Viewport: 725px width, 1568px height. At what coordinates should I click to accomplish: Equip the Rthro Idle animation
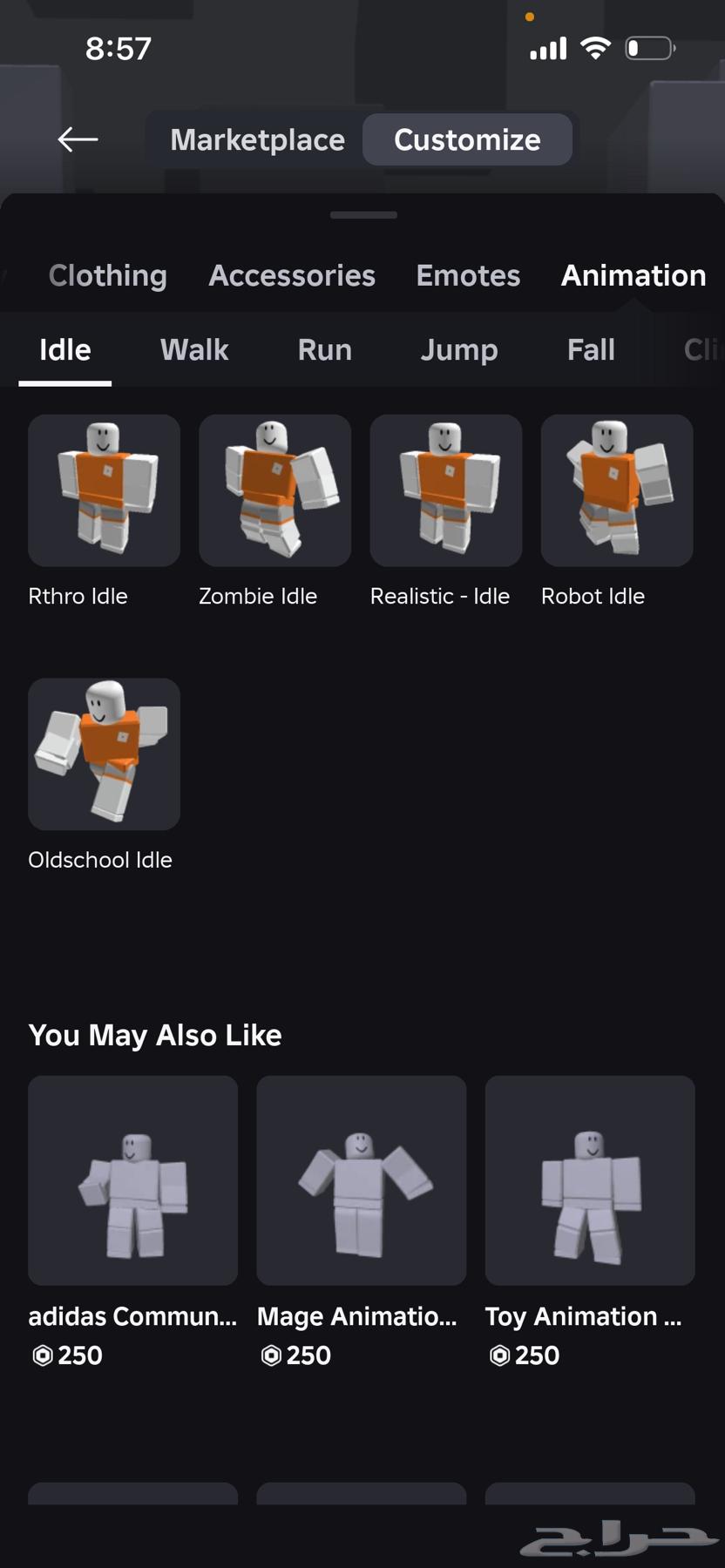(105, 490)
